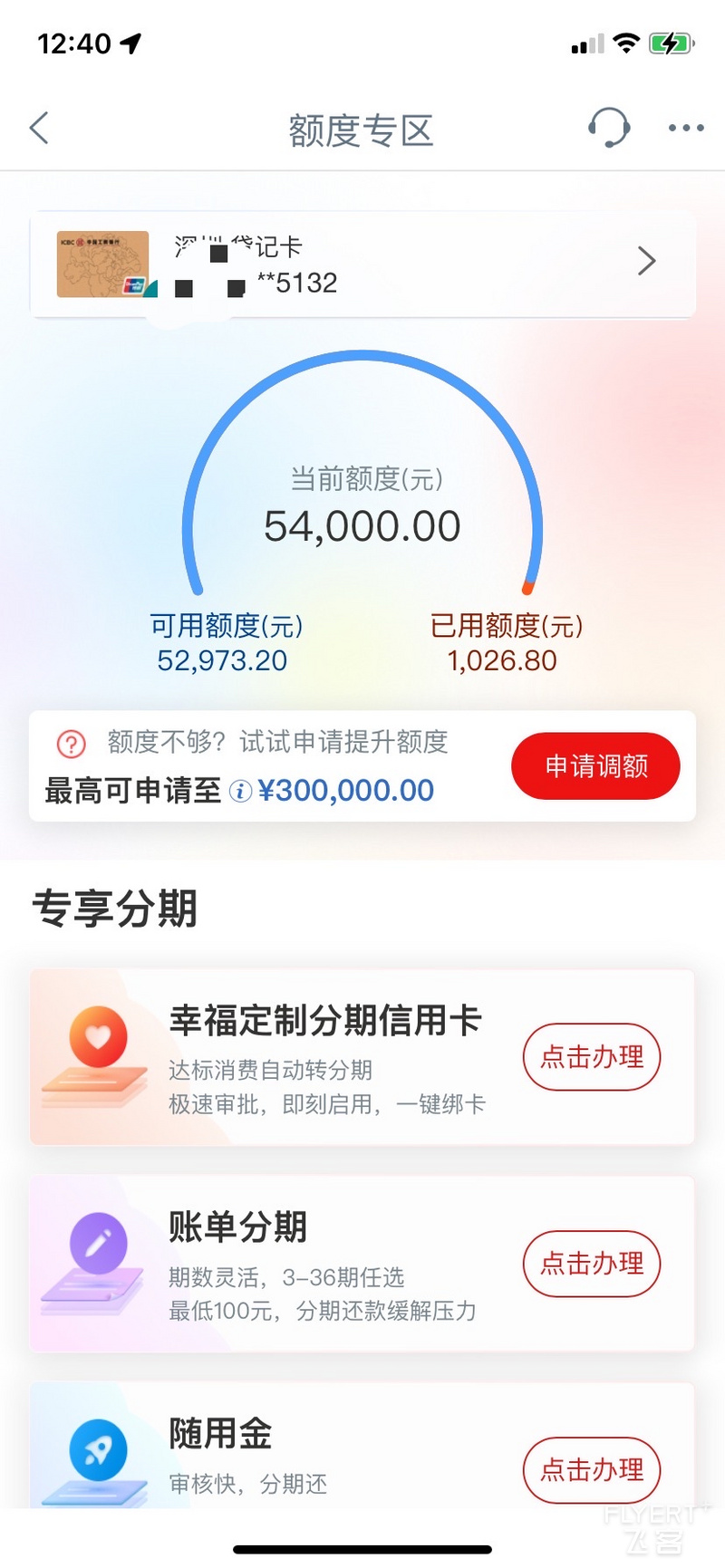Screen dimensions: 725x1568
Task: Tap the info icon beside 最高可申请至
Action: click(240, 791)
